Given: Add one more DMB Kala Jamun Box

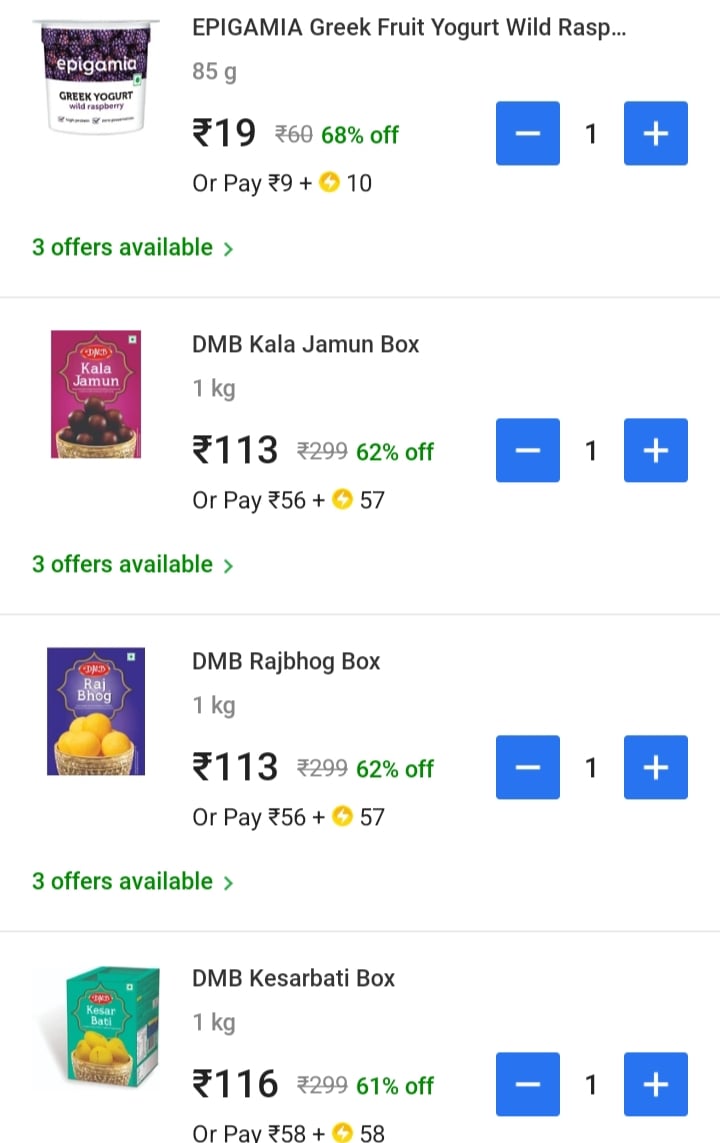Looking at the screenshot, I should (x=655, y=450).
